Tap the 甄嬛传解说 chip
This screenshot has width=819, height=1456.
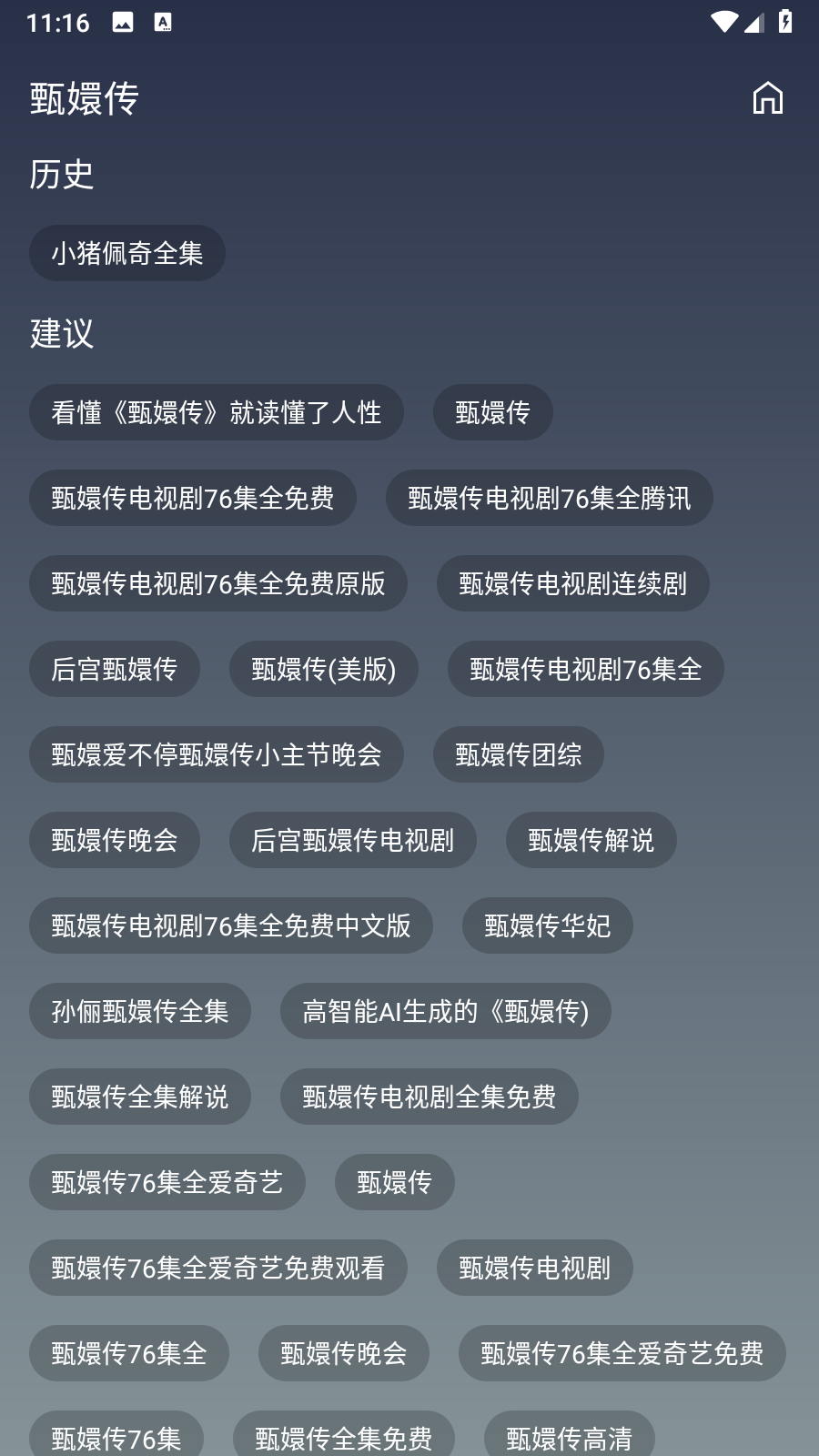(591, 840)
